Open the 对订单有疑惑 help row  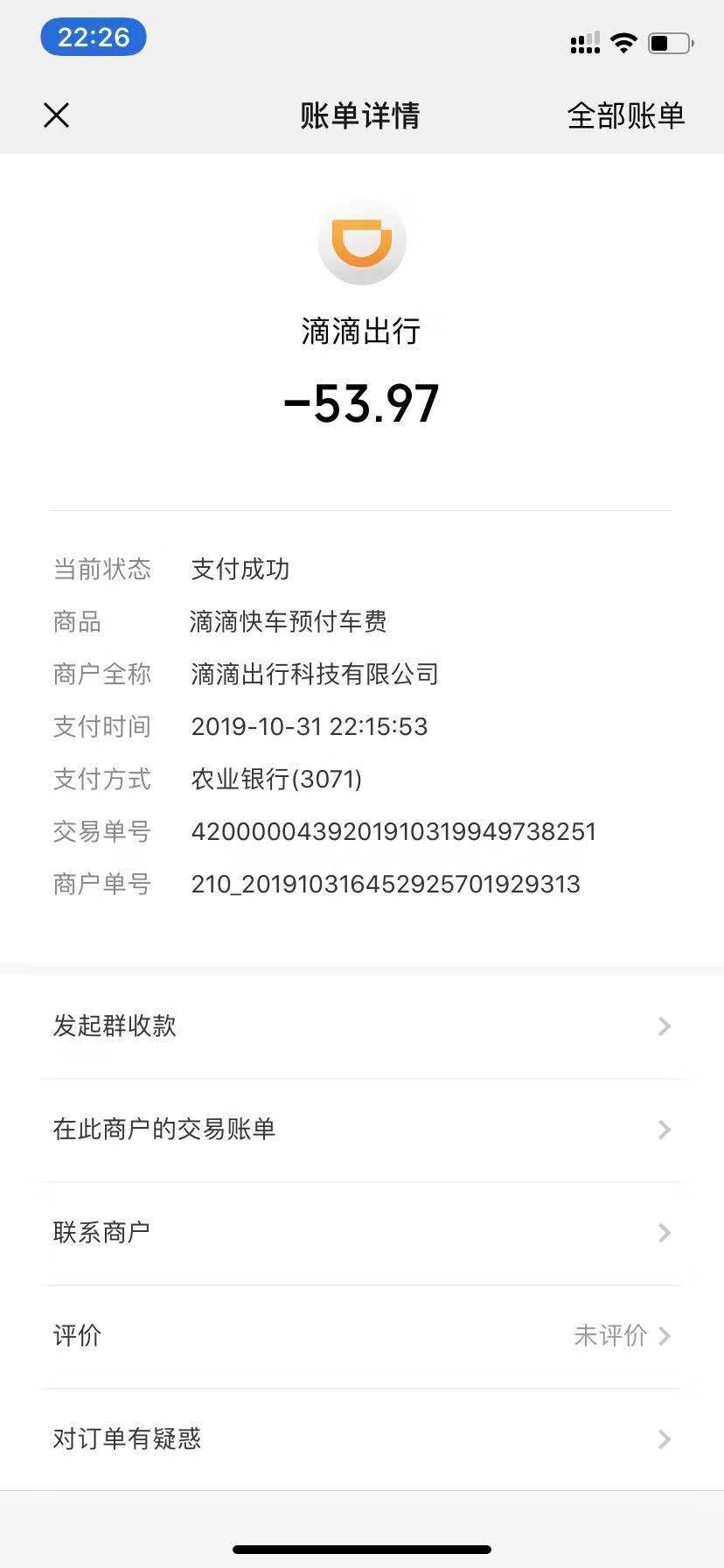pos(362,1438)
